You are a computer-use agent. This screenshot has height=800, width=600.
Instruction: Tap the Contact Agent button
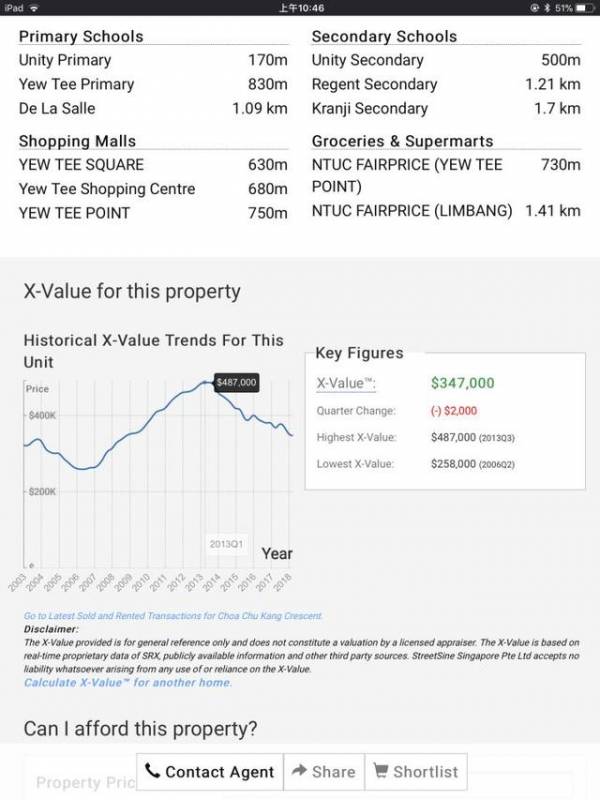(209, 771)
